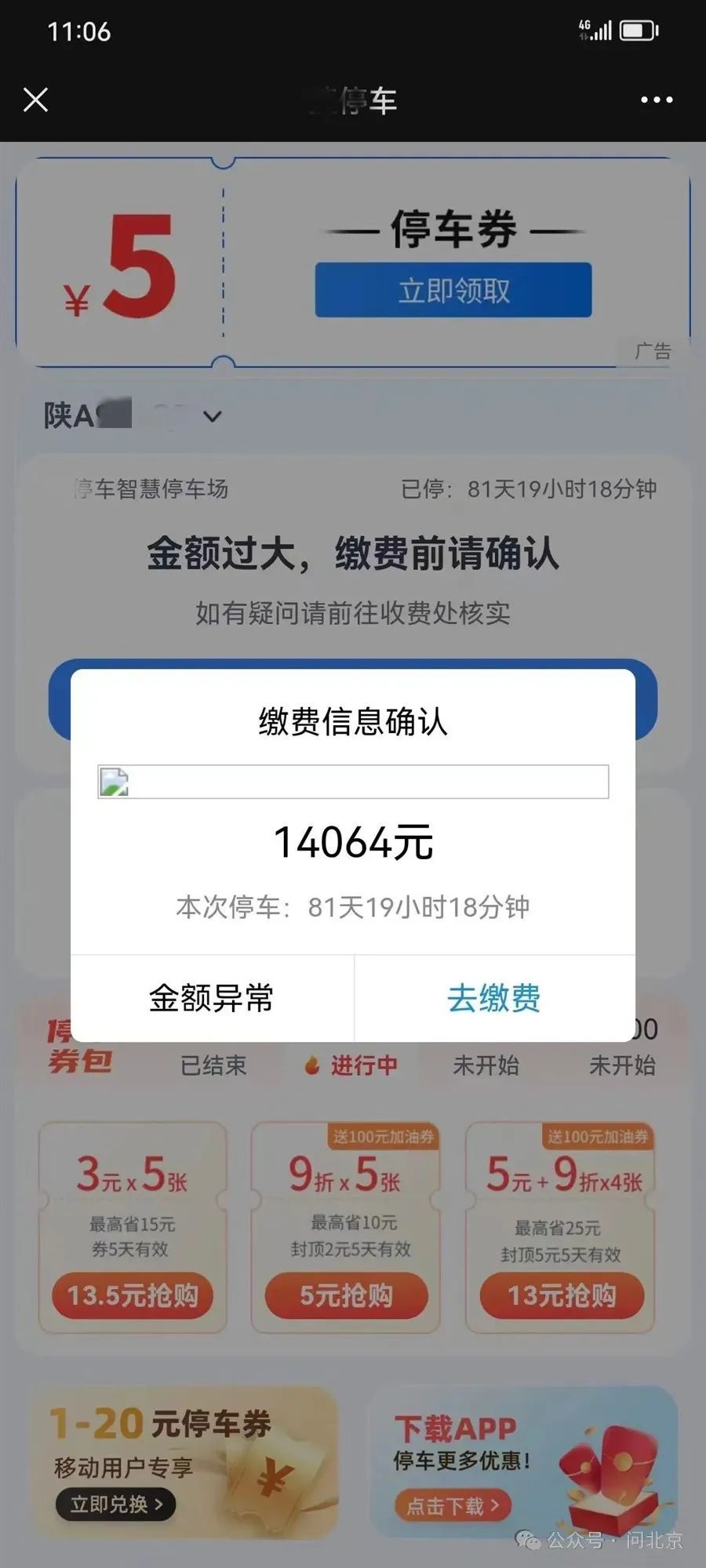Expand the license plate dropdown

point(212,416)
